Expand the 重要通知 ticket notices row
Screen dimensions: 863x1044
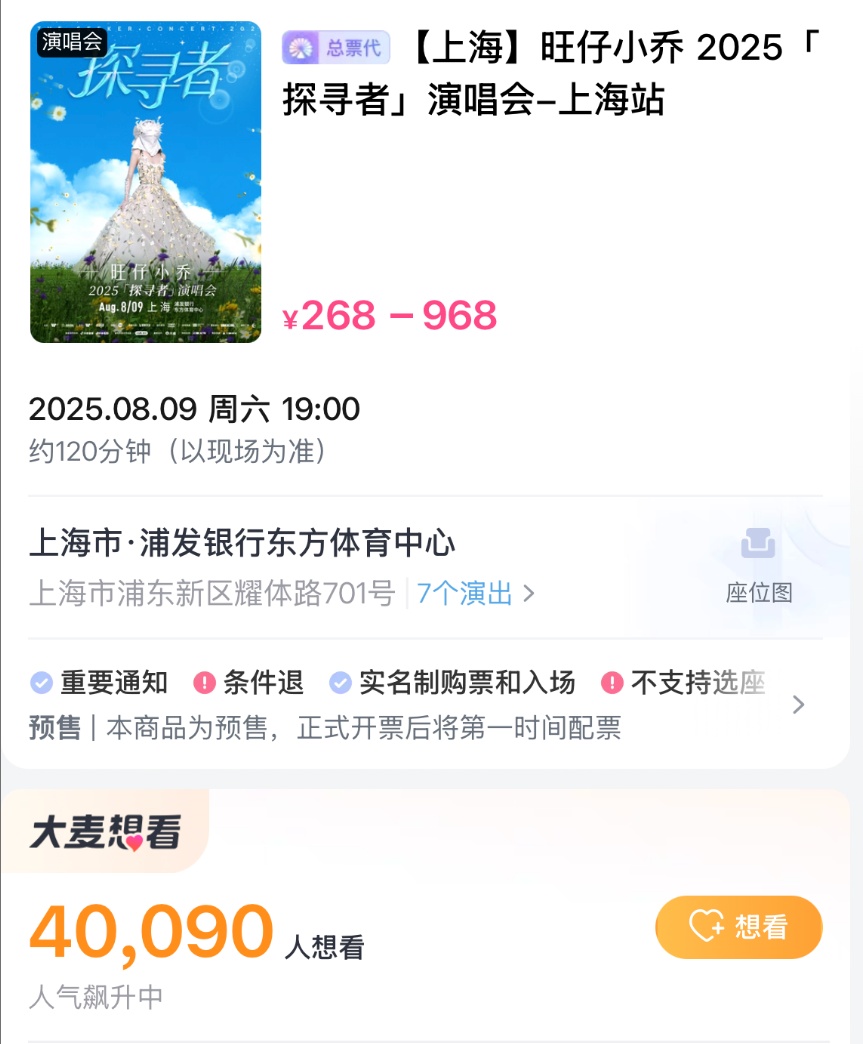[x=797, y=705]
